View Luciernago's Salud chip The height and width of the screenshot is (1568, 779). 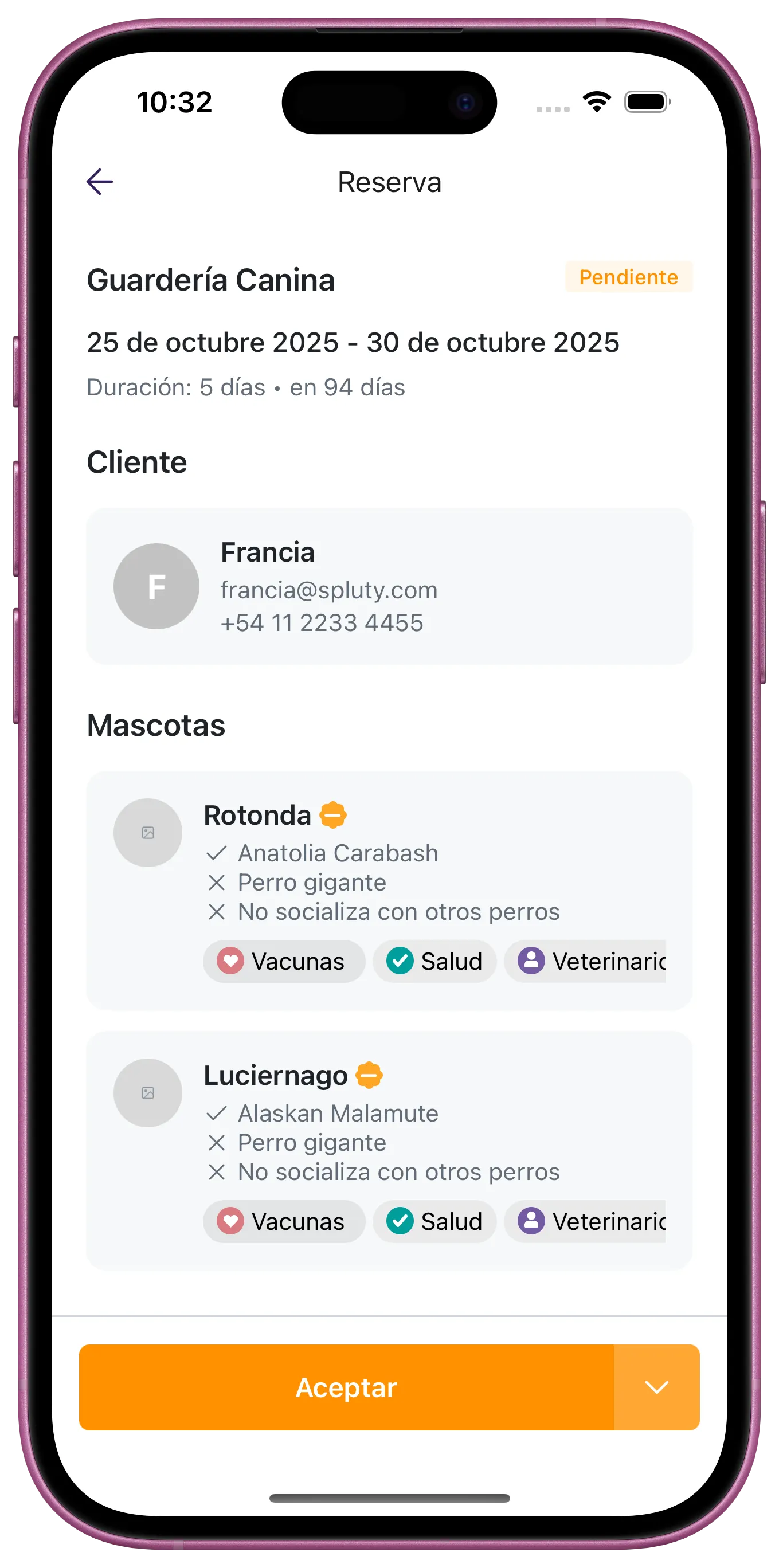click(434, 1221)
